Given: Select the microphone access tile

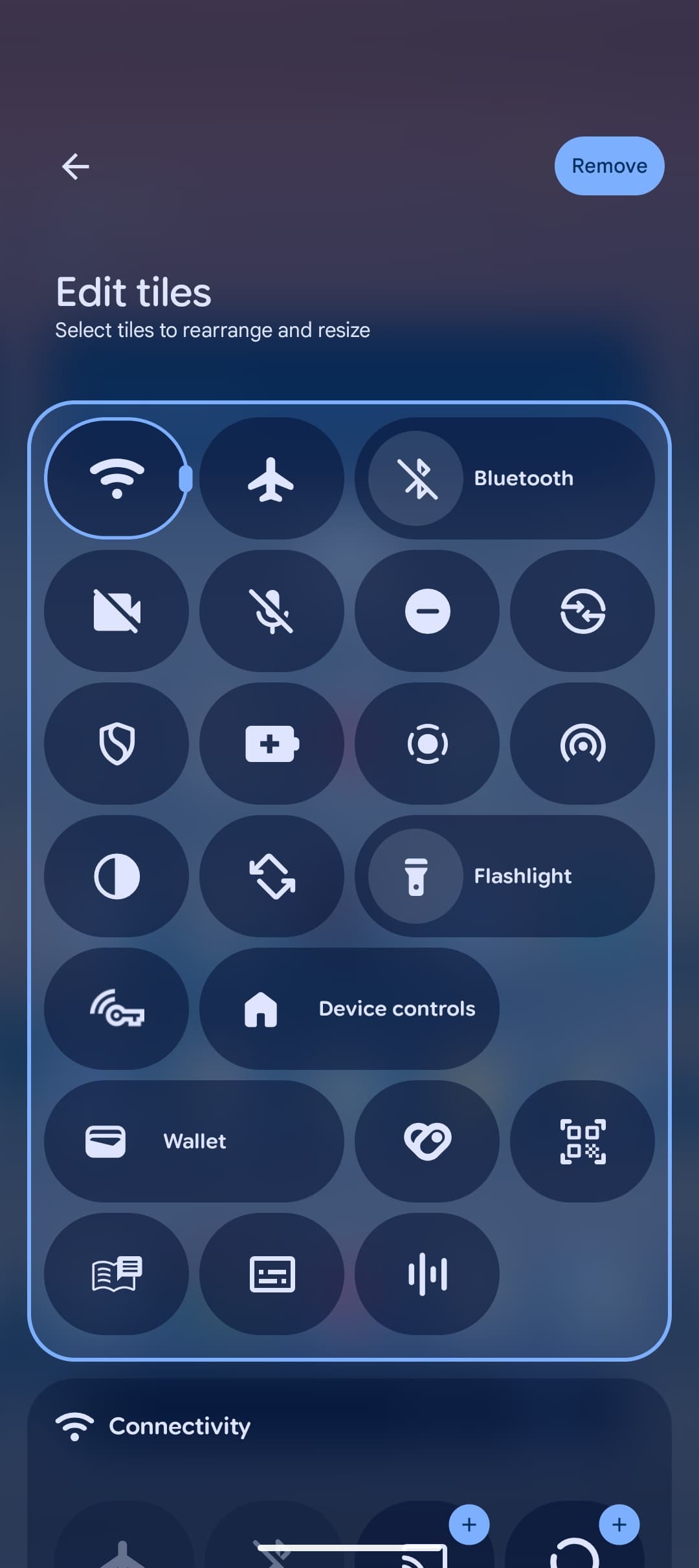Looking at the screenshot, I should tap(271, 611).
